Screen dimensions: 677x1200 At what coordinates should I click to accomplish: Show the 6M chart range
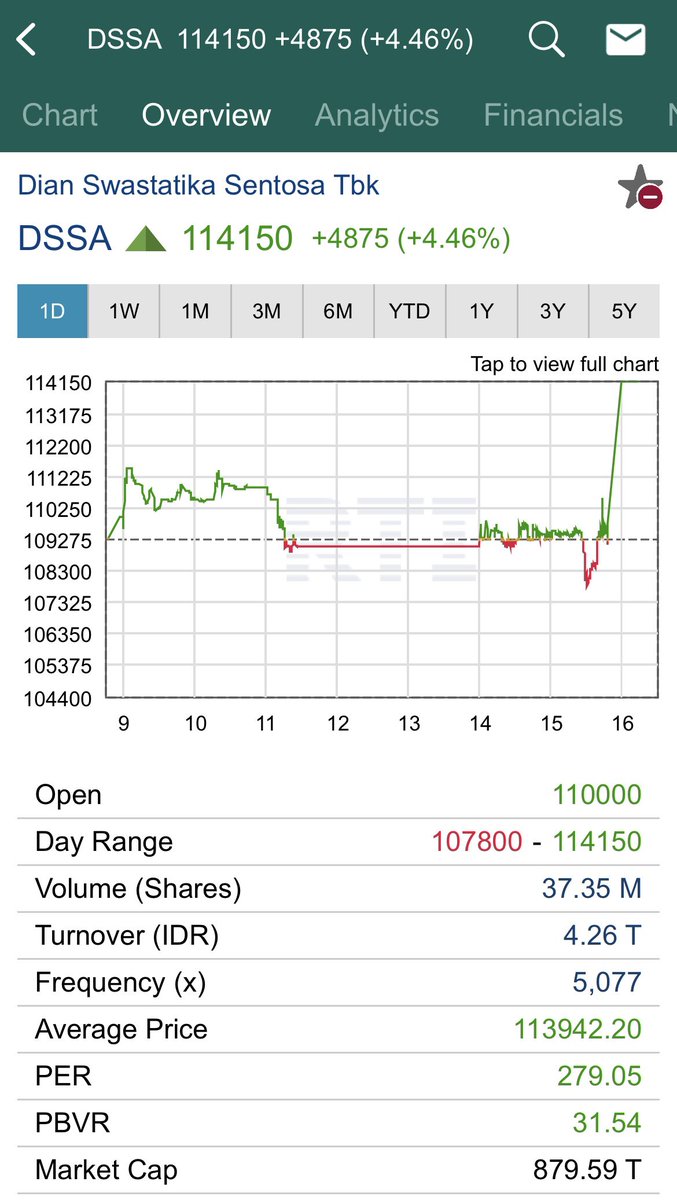pos(338,311)
